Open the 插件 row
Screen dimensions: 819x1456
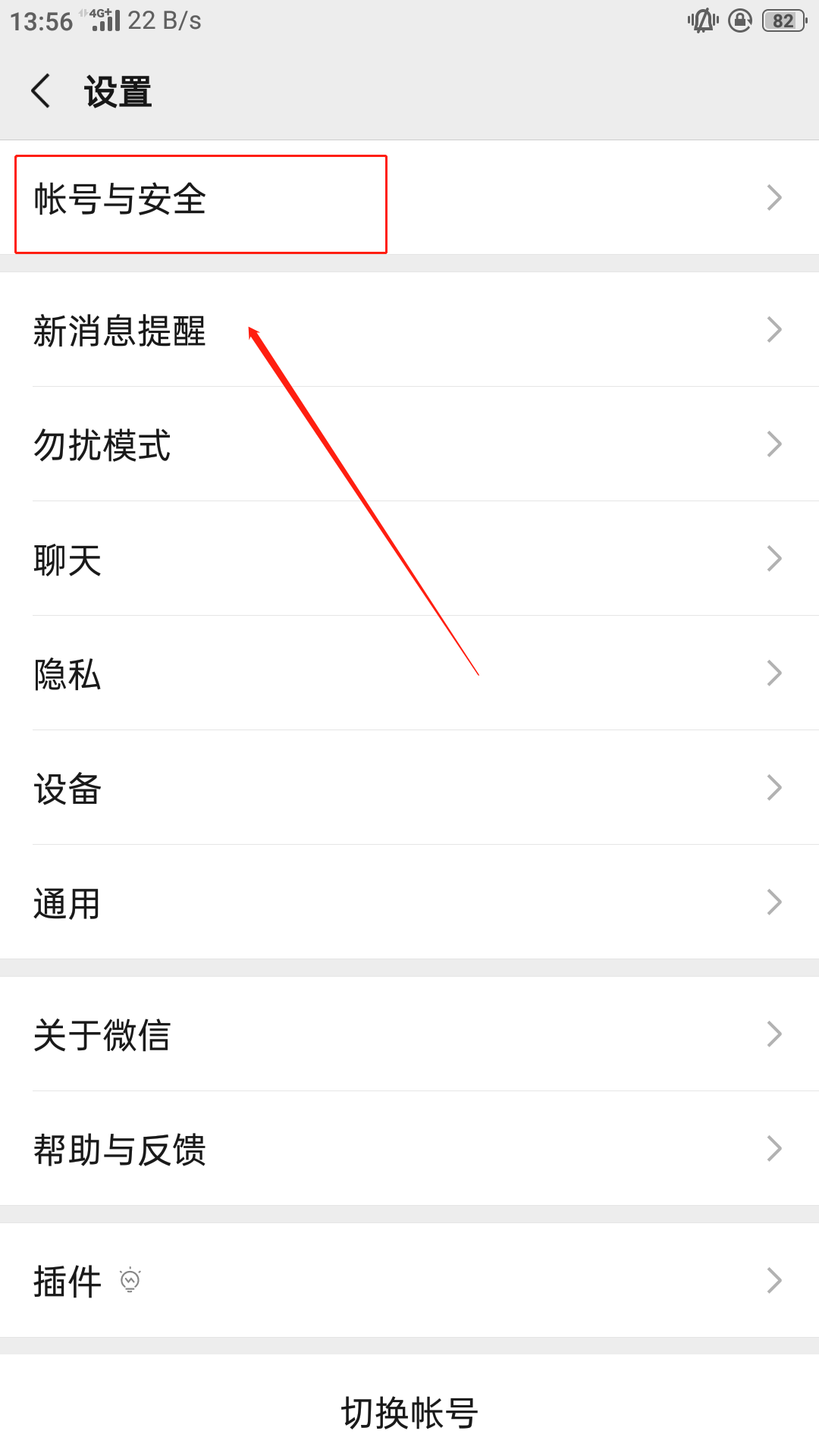point(68,1281)
